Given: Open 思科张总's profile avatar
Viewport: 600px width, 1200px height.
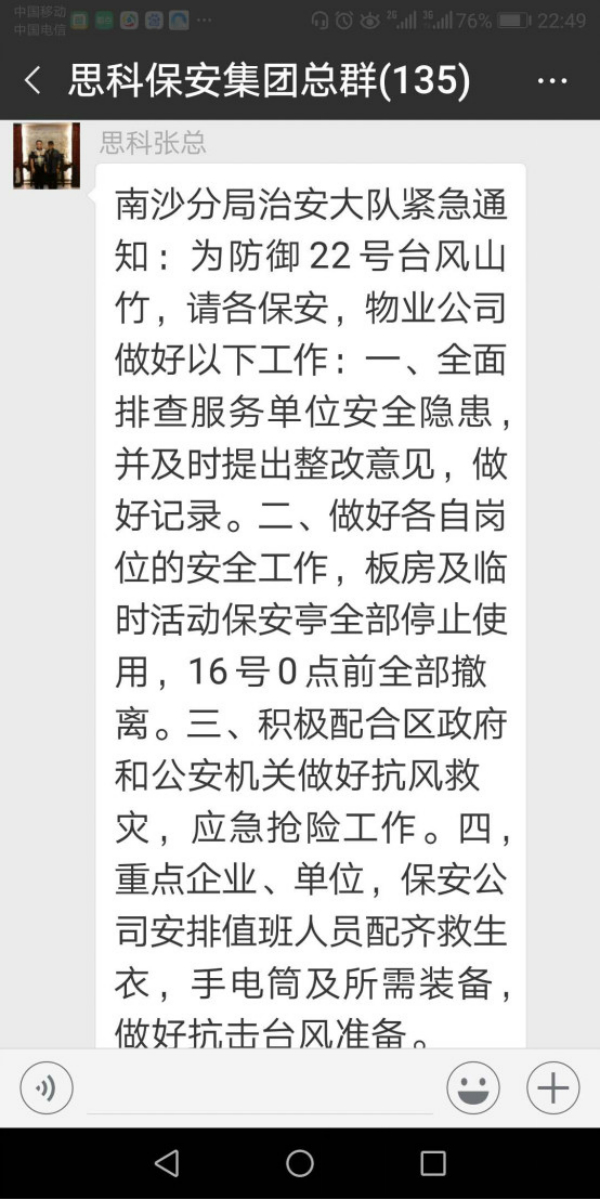Looking at the screenshot, I should [x=46, y=156].
